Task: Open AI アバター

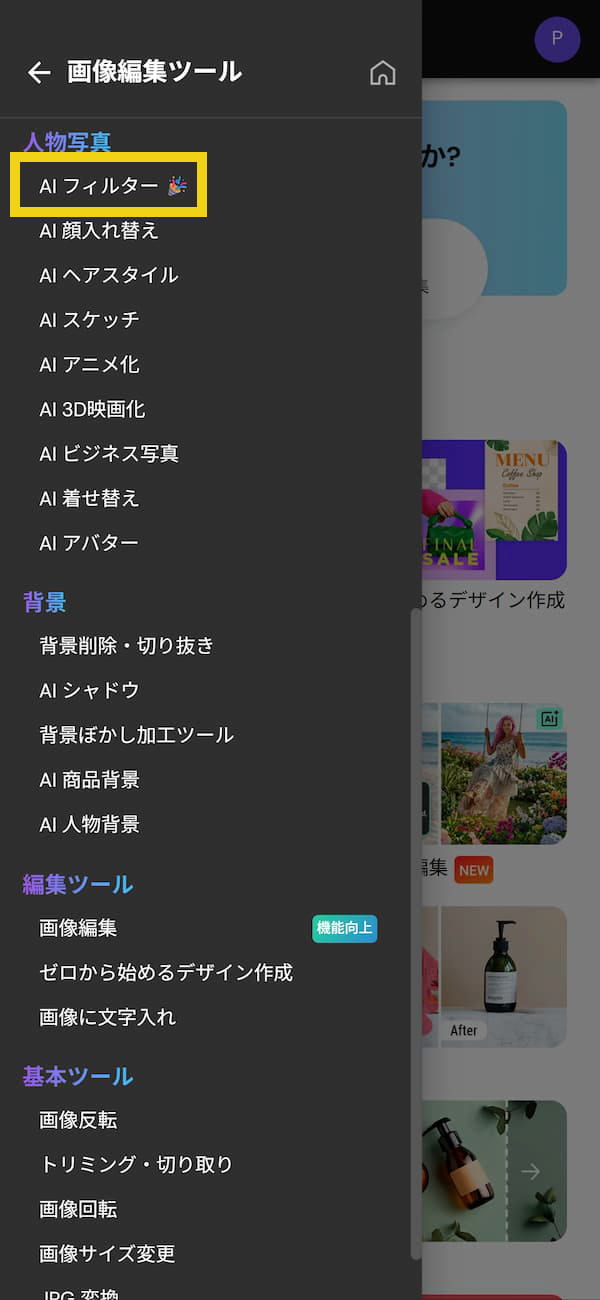Action: click(x=89, y=543)
